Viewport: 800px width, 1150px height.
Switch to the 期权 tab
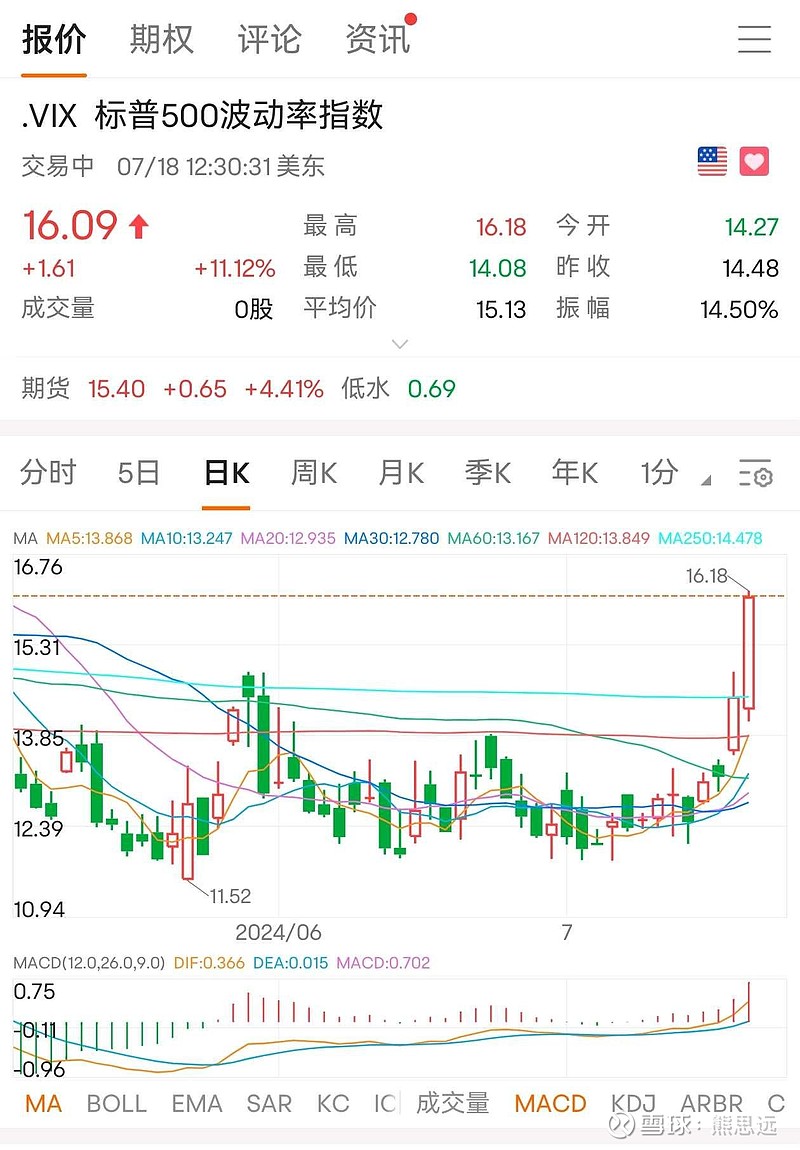(x=159, y=40)
